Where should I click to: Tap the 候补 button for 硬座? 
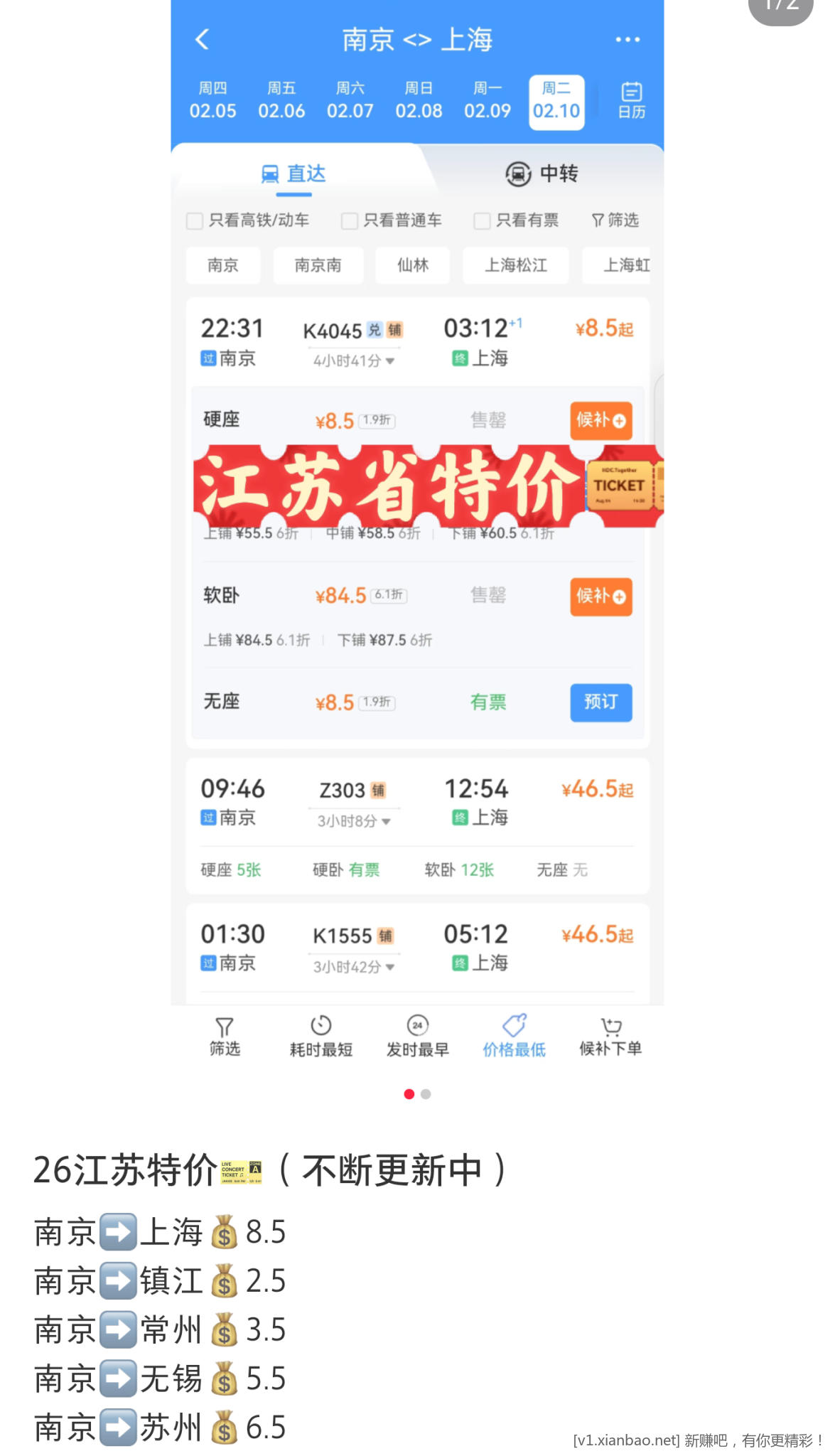pyautogui.click(x=600, y=421)
